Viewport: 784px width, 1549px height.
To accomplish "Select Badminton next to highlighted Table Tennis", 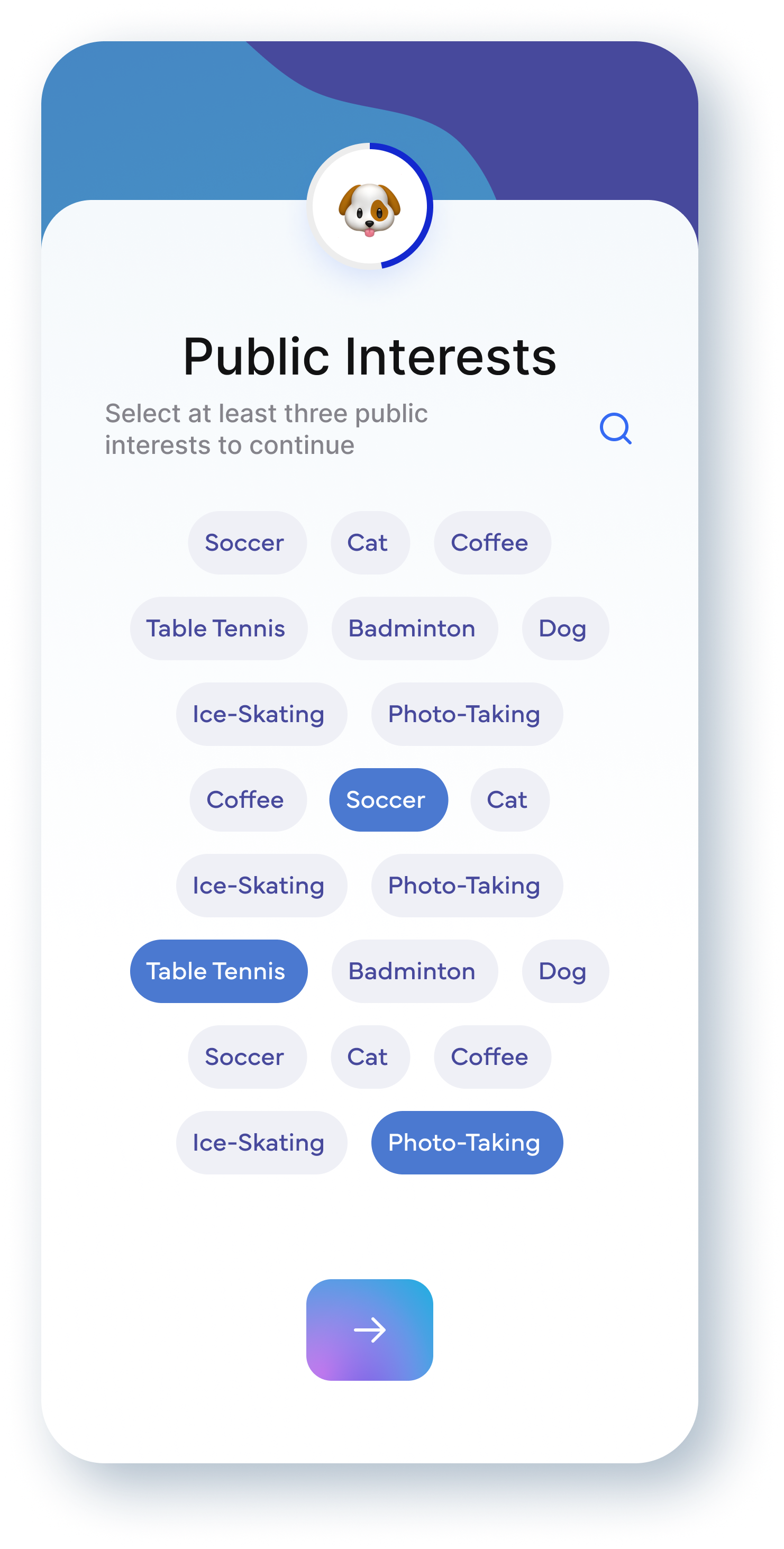I will point(414,971).
